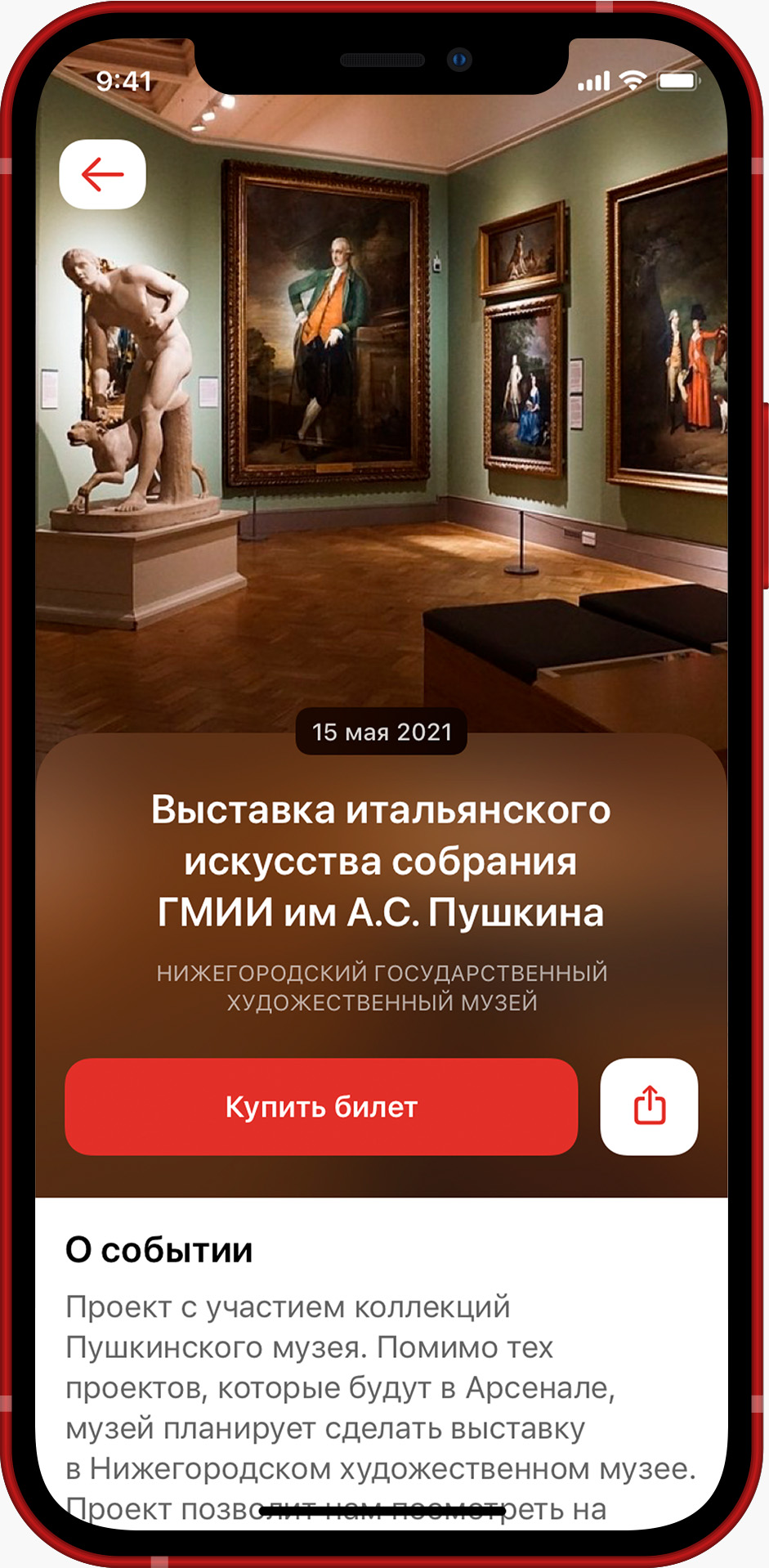Tap Купить билет to buy a ticket
Image resolution: width=769 pixels, height=1568 pixels.
[321, 1107]
